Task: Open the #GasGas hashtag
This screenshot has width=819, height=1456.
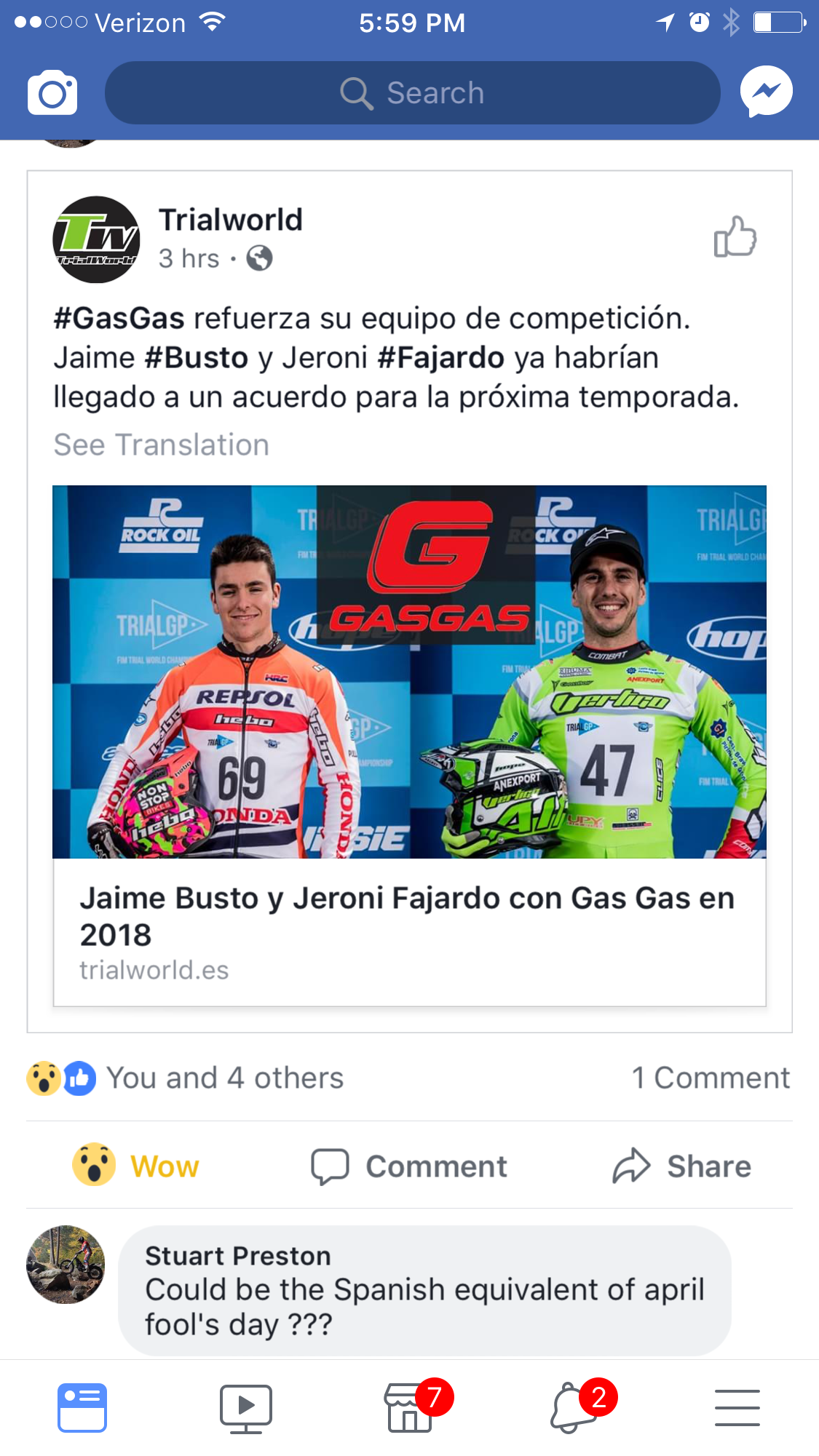Action: pyautogui.click(x=119, y=319)
